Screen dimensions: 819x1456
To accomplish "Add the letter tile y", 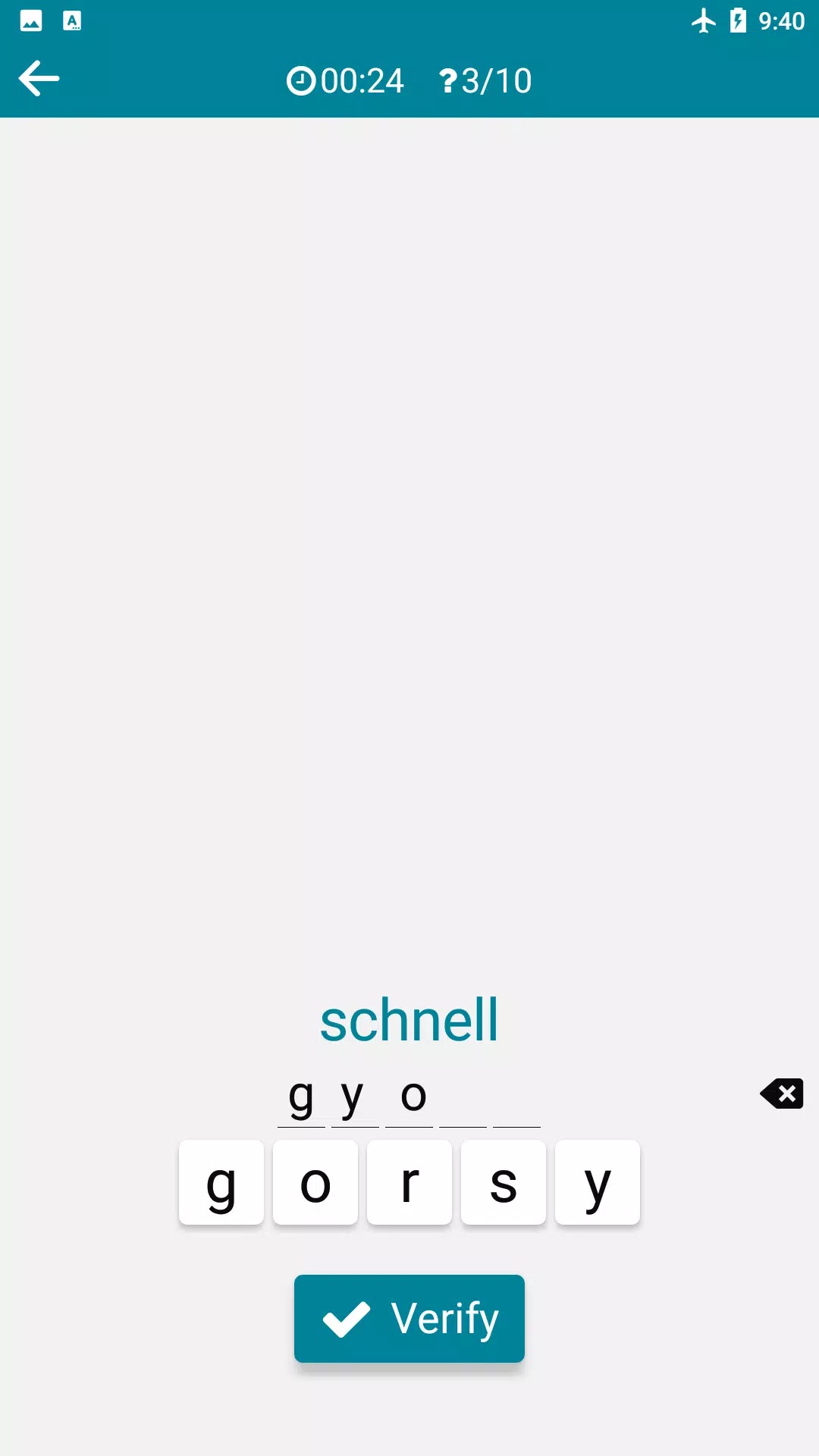I will 598,1182.
